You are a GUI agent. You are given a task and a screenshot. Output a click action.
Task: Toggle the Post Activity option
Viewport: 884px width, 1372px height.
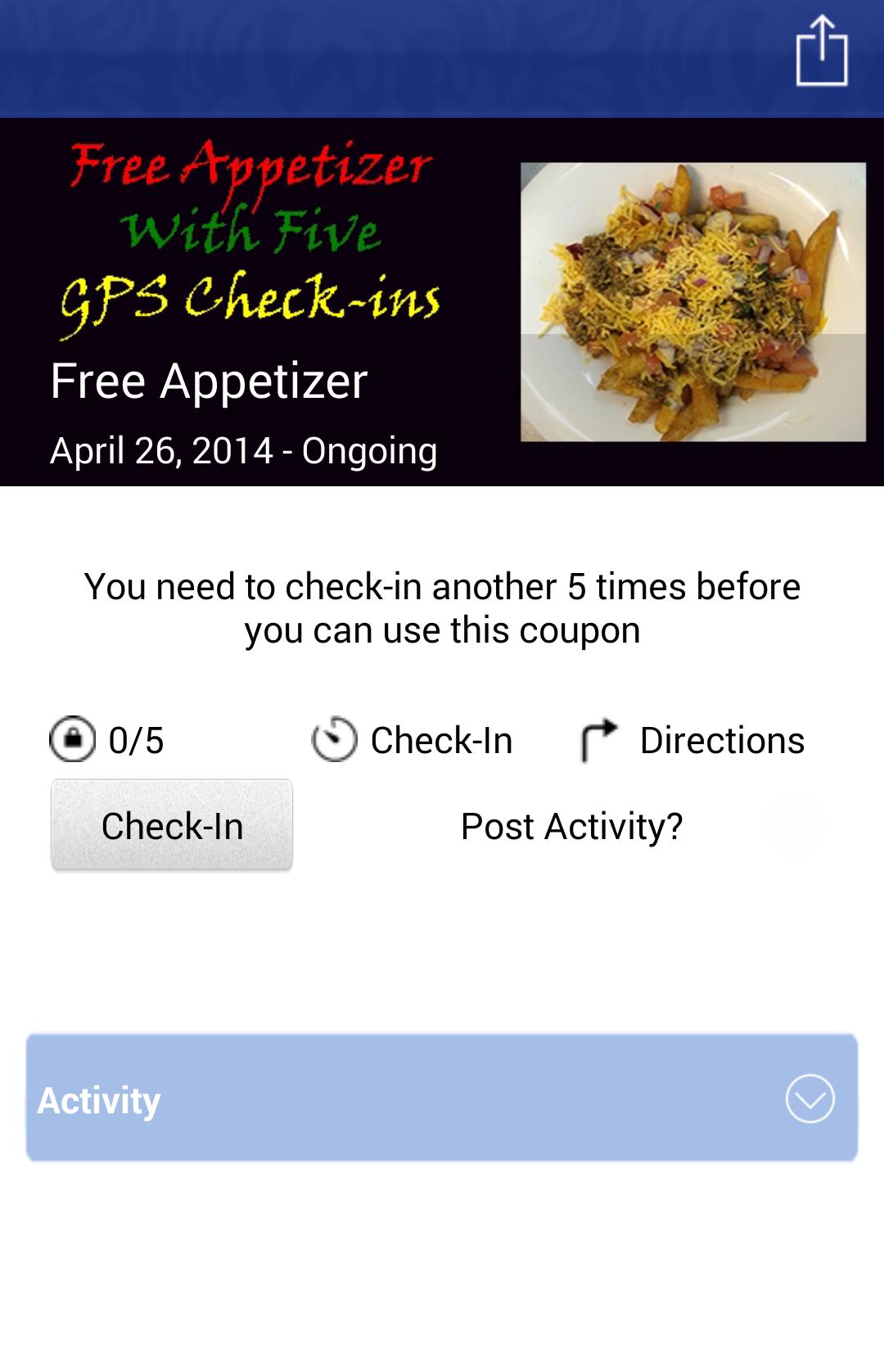(795, 825)
